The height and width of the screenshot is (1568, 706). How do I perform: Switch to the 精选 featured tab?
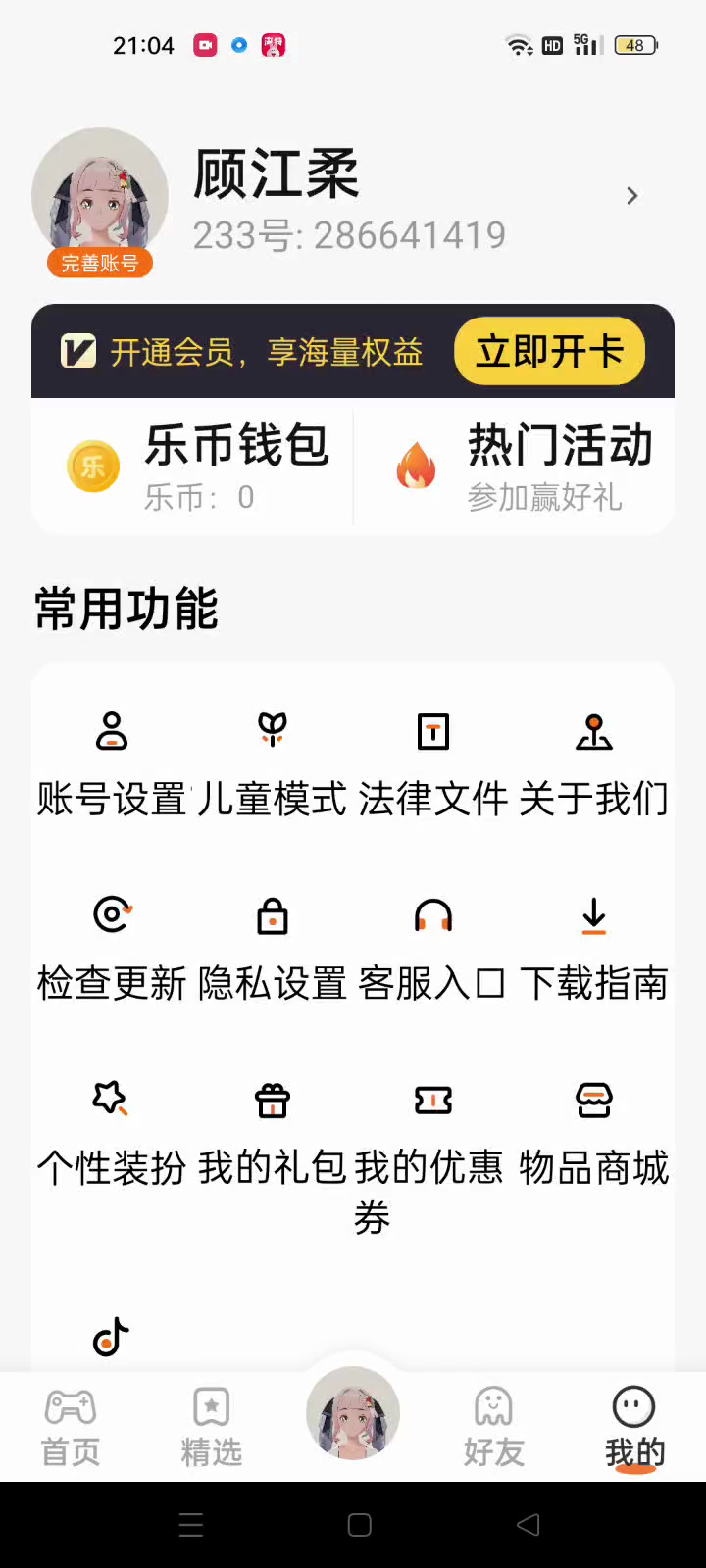[x=212, y=1426]
